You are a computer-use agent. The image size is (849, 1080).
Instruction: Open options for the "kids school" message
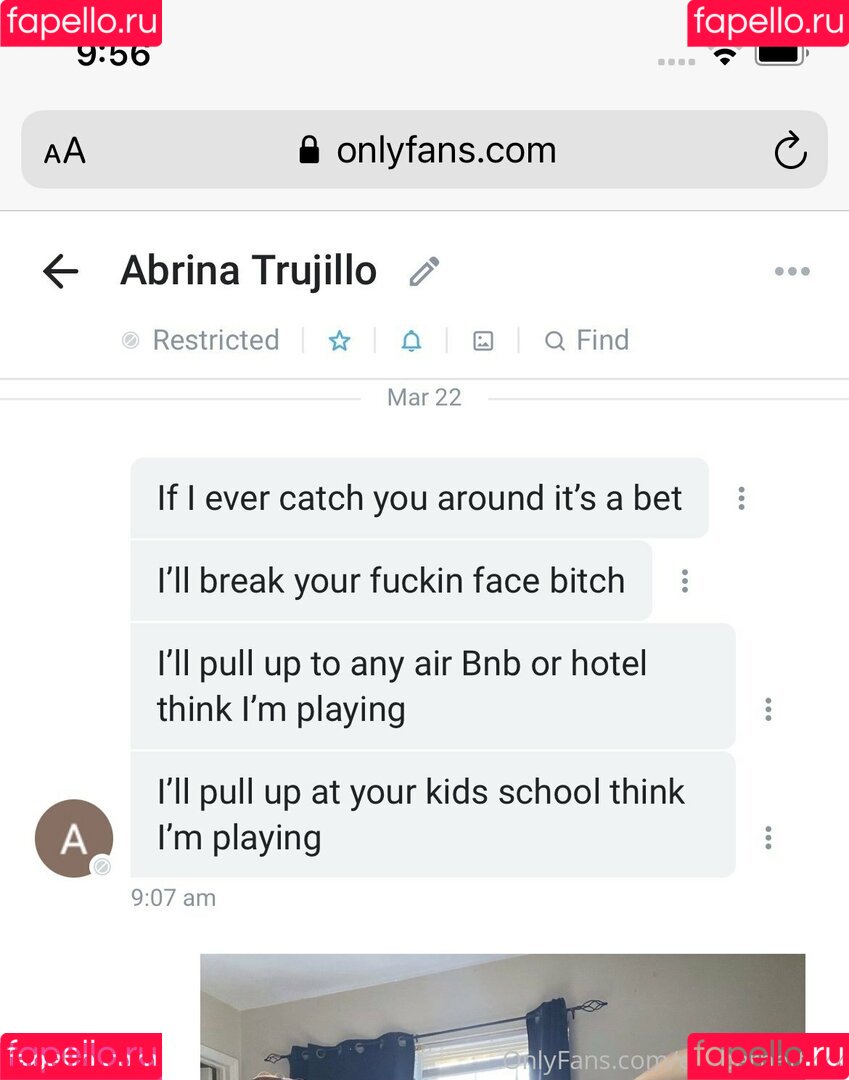tap(768, 837)
